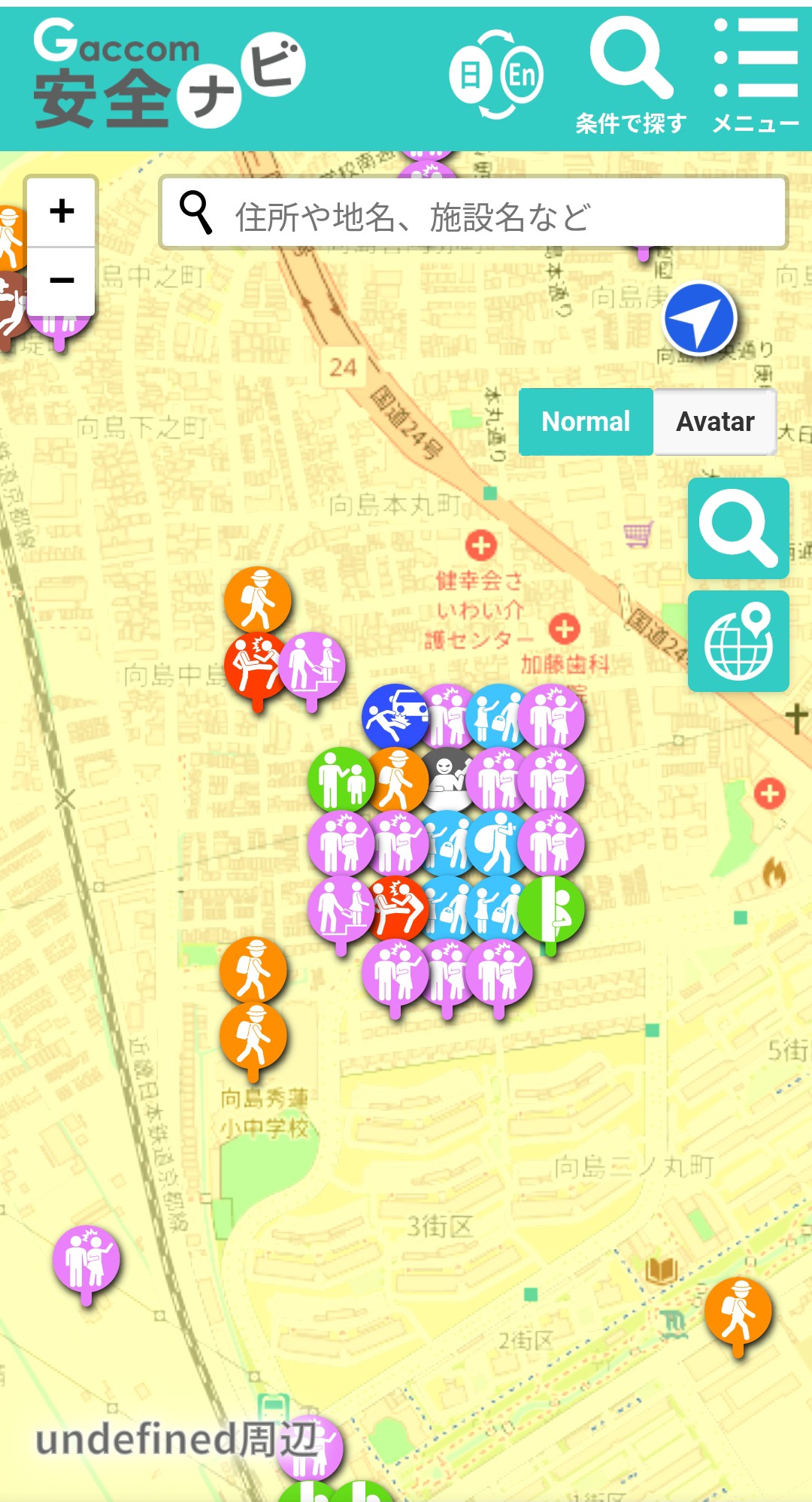
Task: Open 条件で探す search by conditions
Action: coord(631,75)
